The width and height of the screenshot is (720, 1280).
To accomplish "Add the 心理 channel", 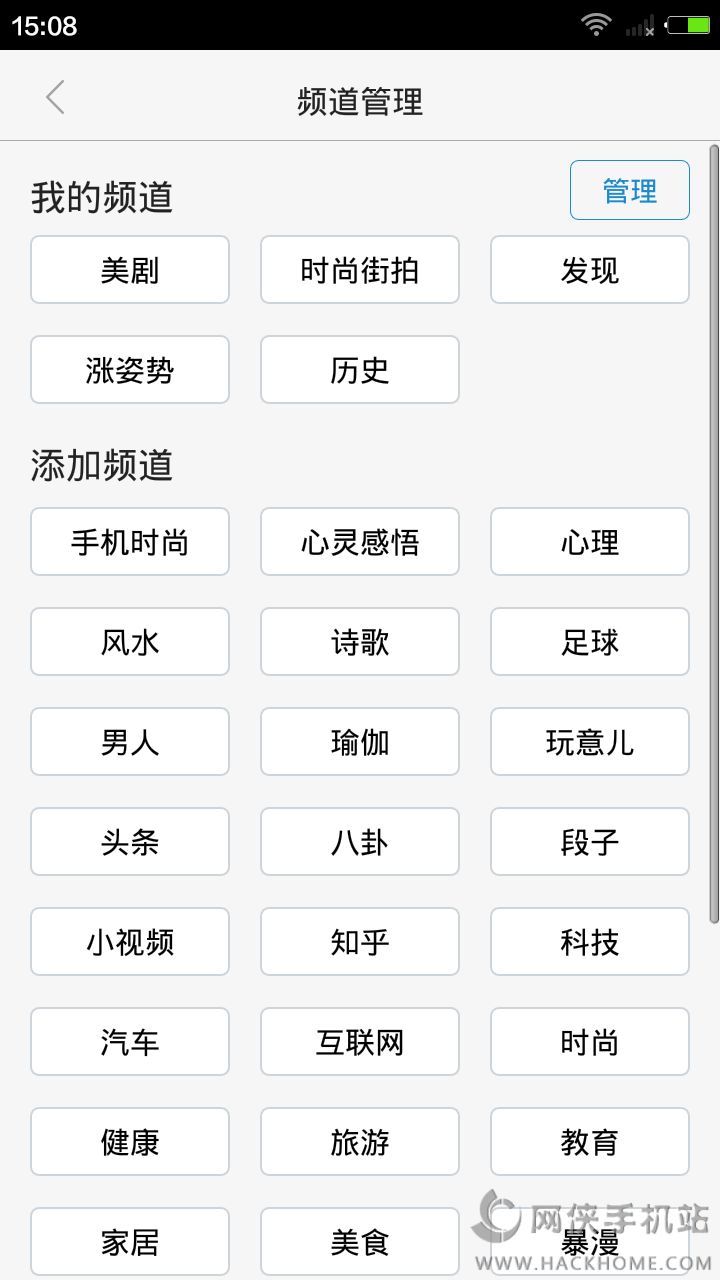I will click(x=590, y=542).
